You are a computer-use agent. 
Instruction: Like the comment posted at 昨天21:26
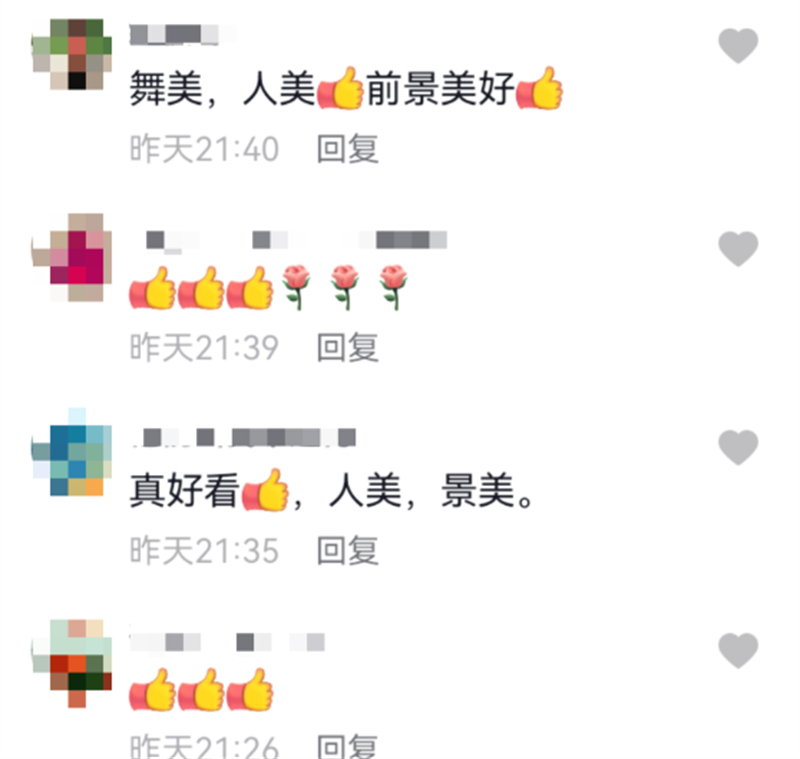(x=739, y=651)
